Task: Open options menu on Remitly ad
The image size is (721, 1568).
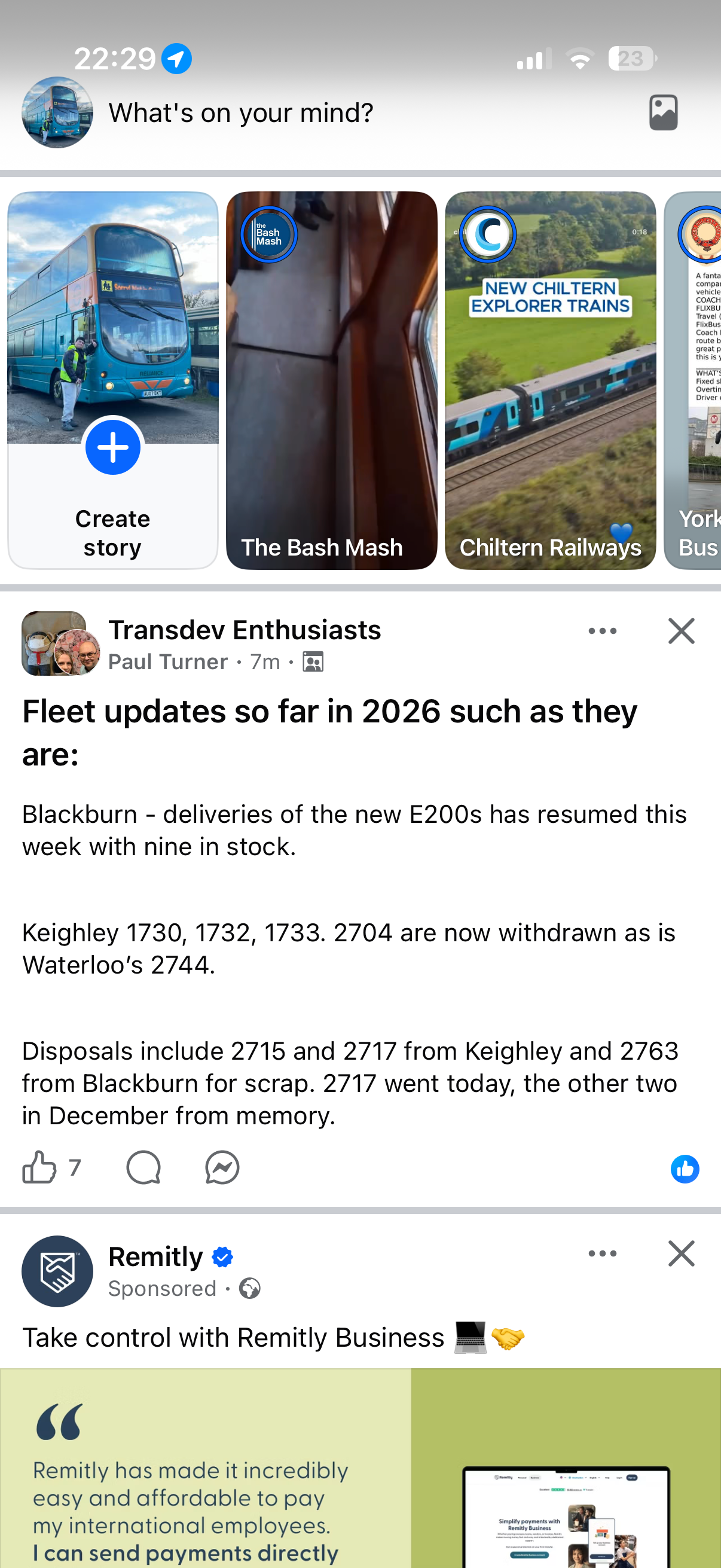Action: pos(603,1253)
